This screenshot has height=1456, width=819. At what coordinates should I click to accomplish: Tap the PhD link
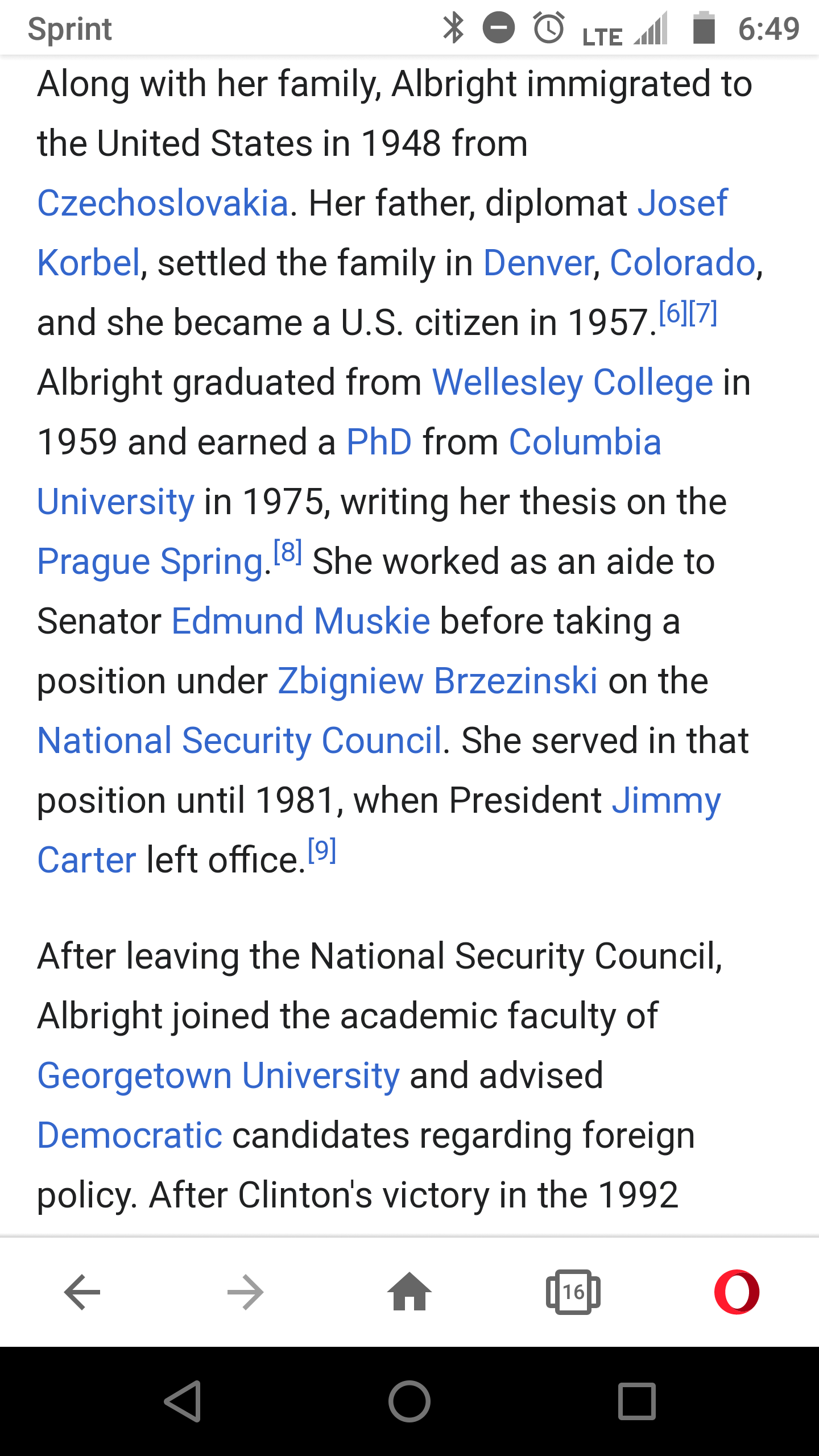click(379, 442)
